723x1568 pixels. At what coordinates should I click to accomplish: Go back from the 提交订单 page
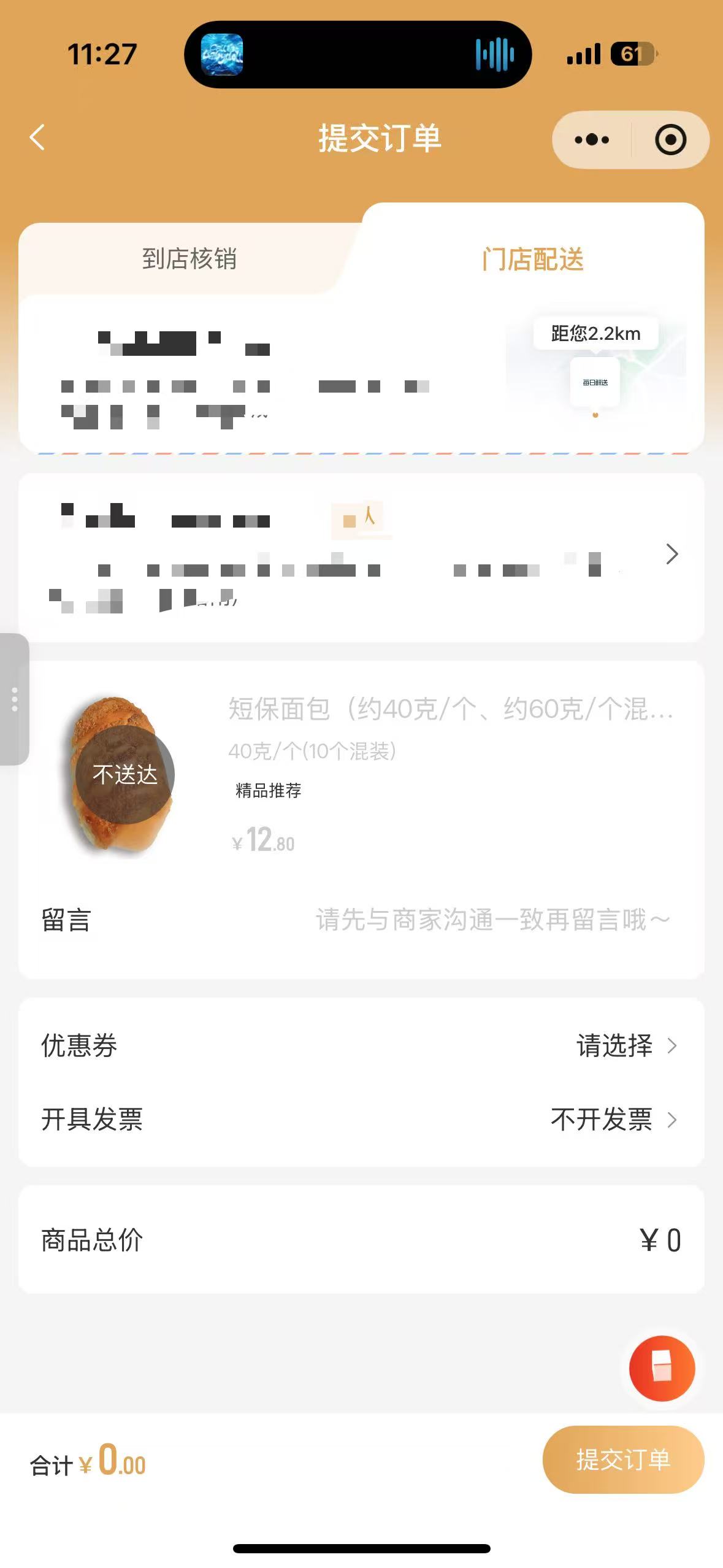37,137
